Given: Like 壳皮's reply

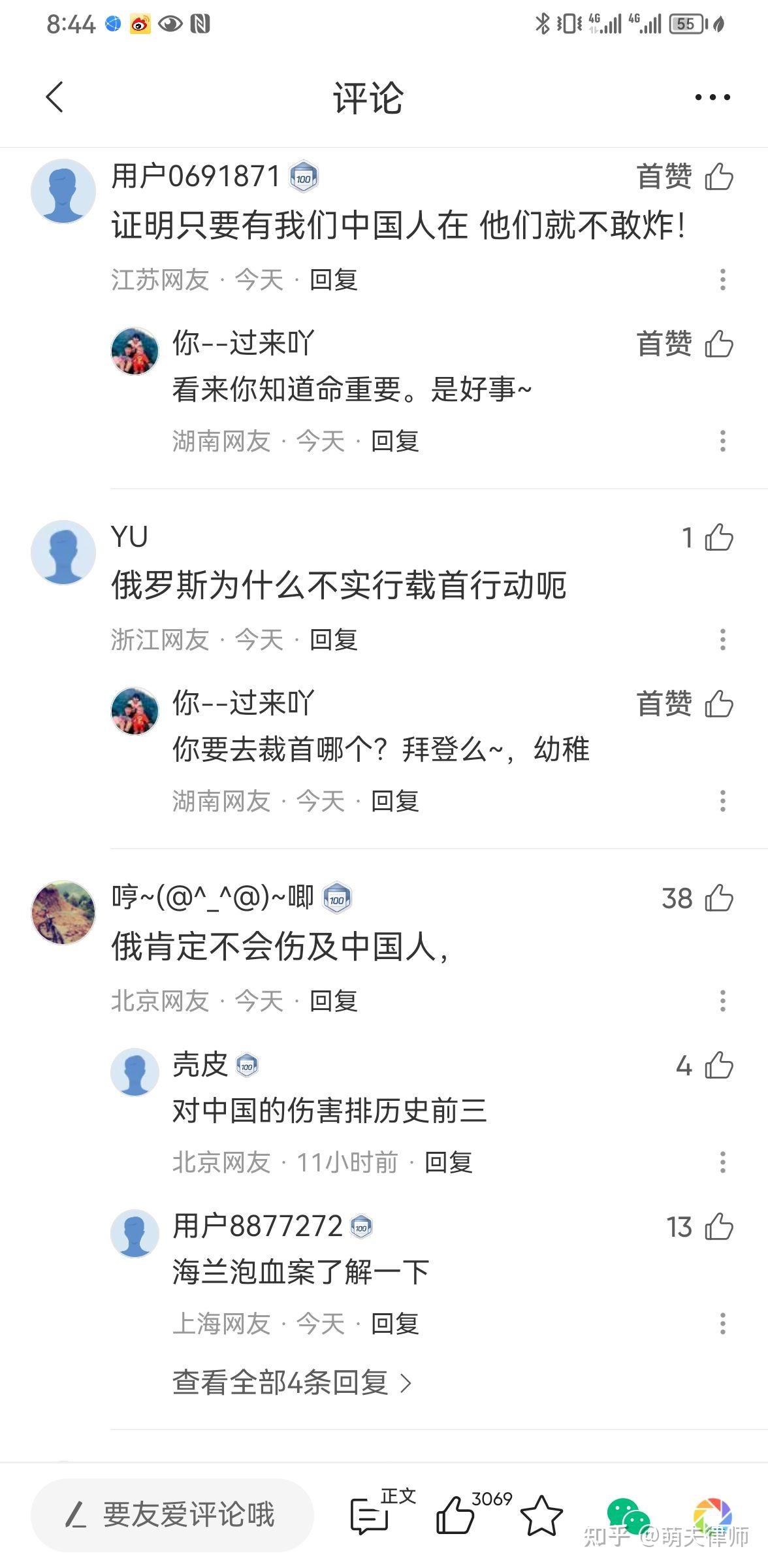Looking at the screenshot, I should (718, 1066).
